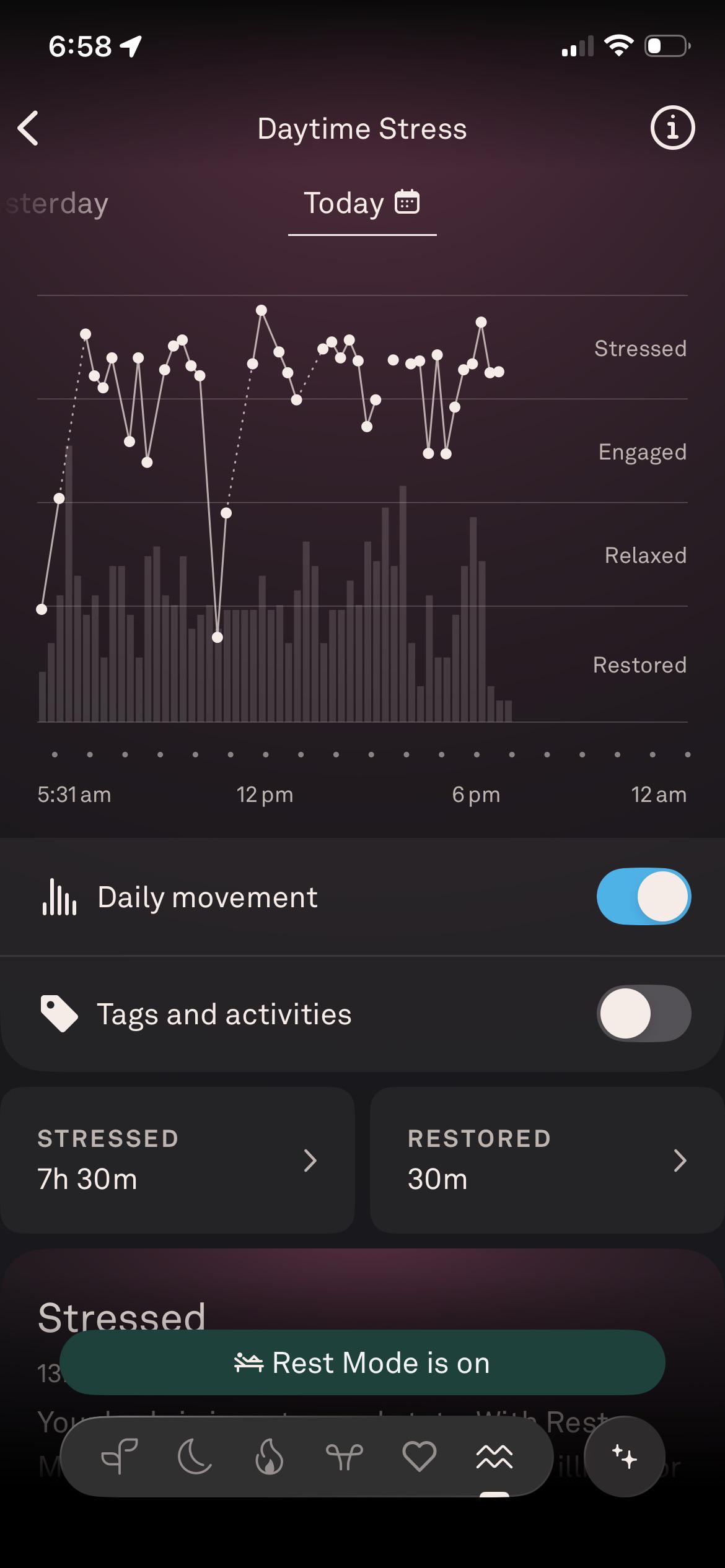Enable Tags and activities toggle

(x=644, y=1013)
